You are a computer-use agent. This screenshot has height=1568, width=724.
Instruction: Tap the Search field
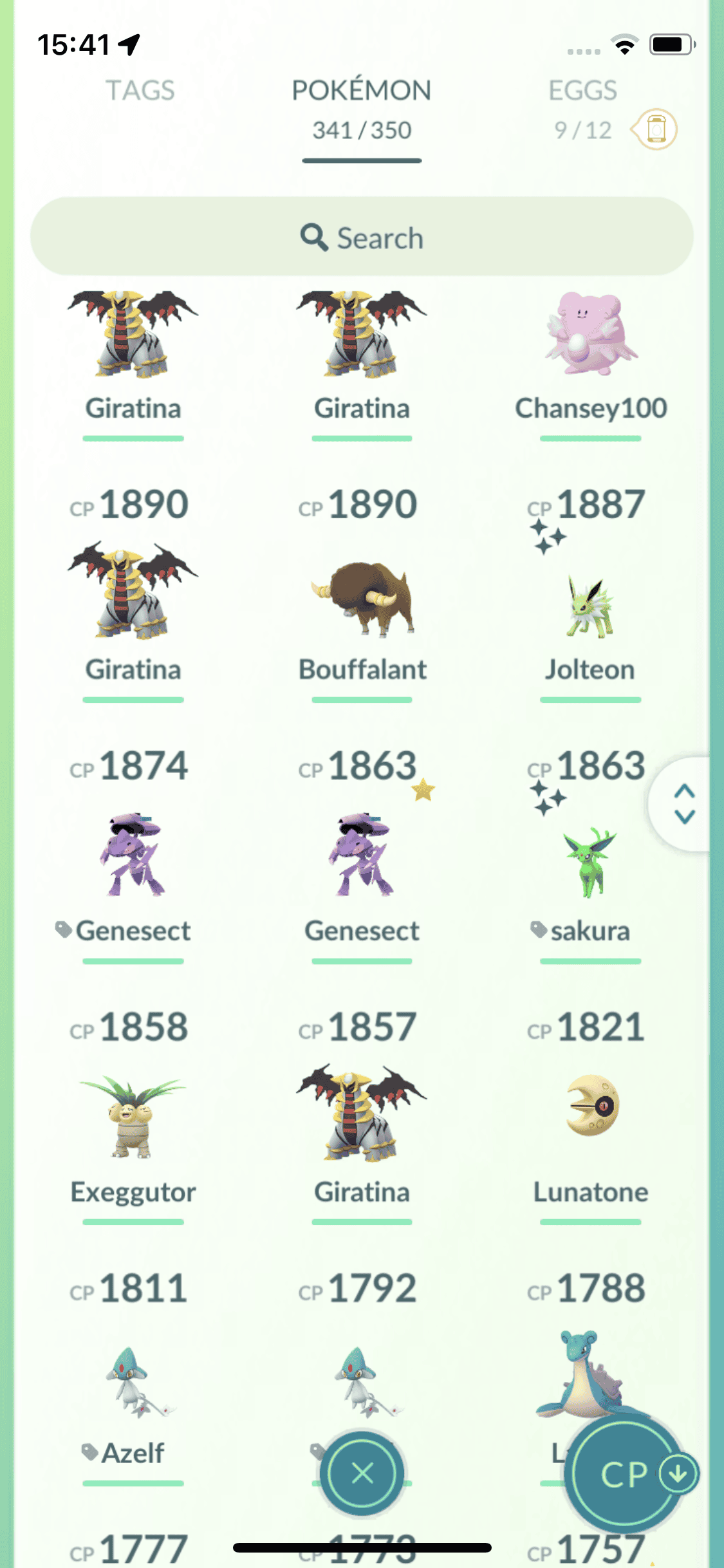click(362, 238)
